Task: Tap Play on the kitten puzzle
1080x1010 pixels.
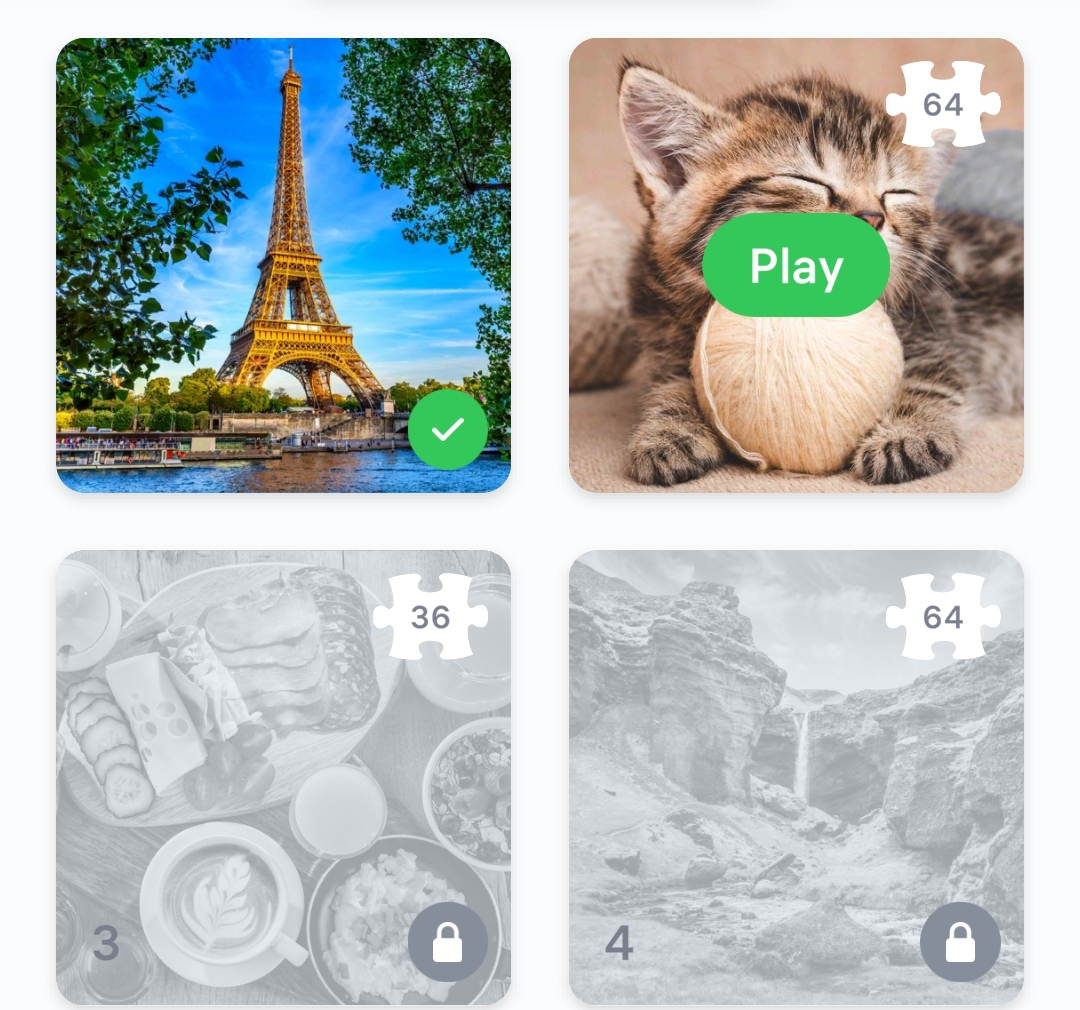Action: [x=796, y=266]
